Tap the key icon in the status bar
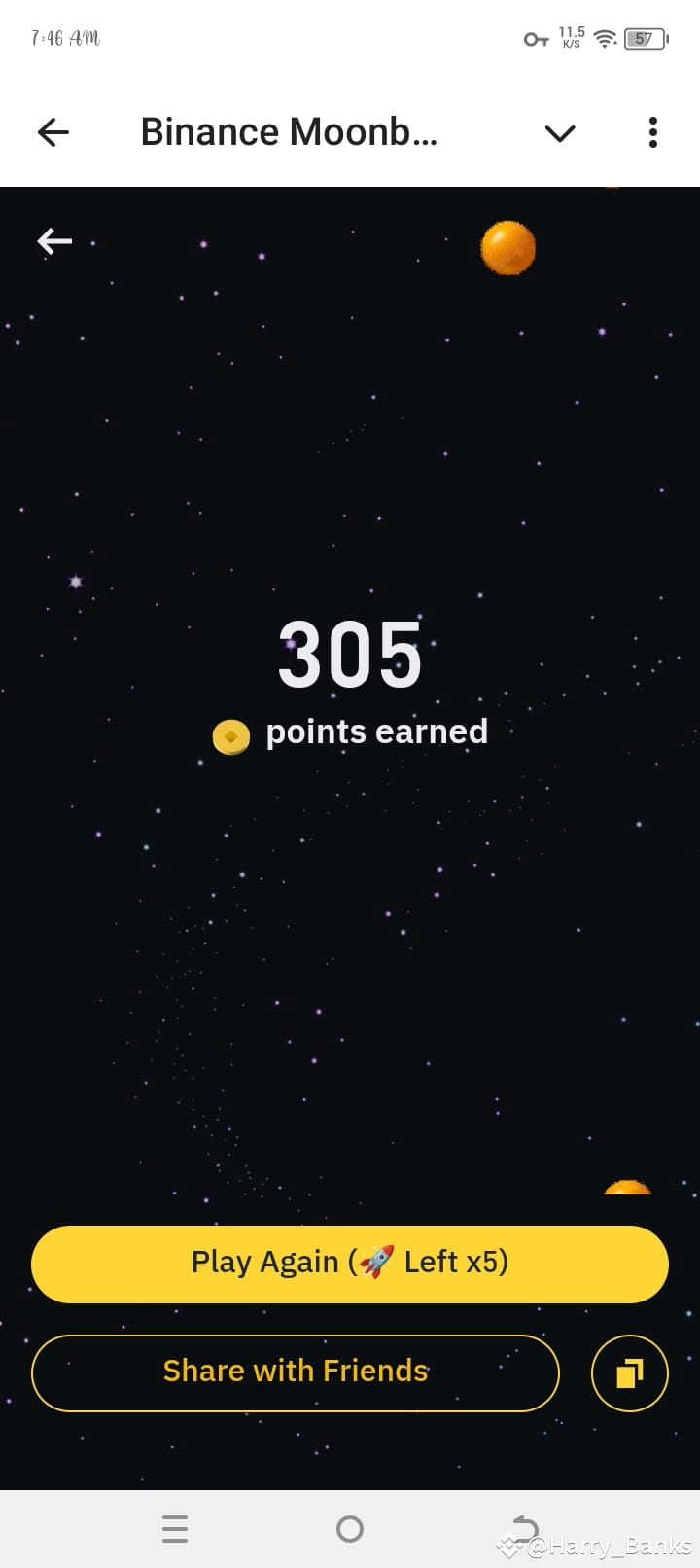700x1568 pixels. 536,40
